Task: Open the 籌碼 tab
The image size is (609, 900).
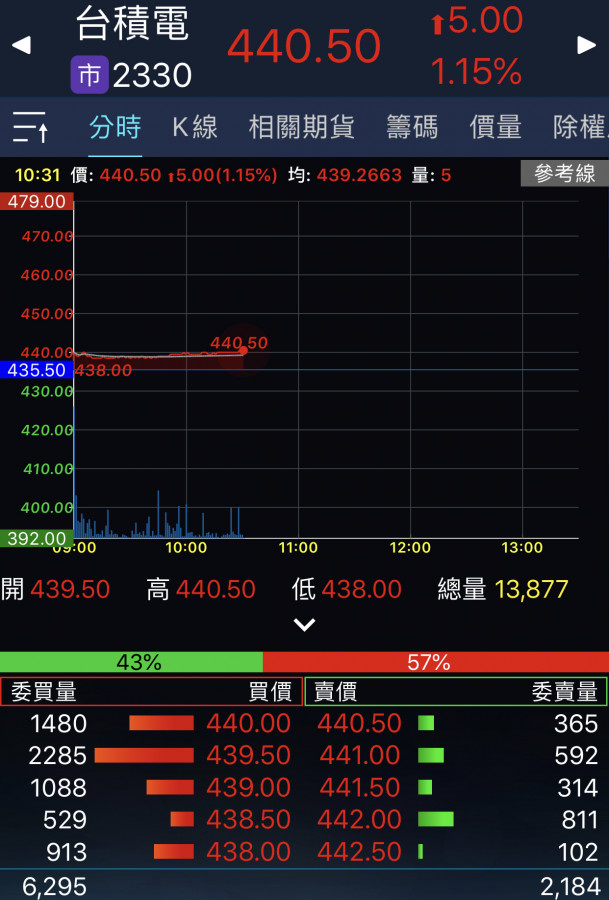Action: (412, 127)
